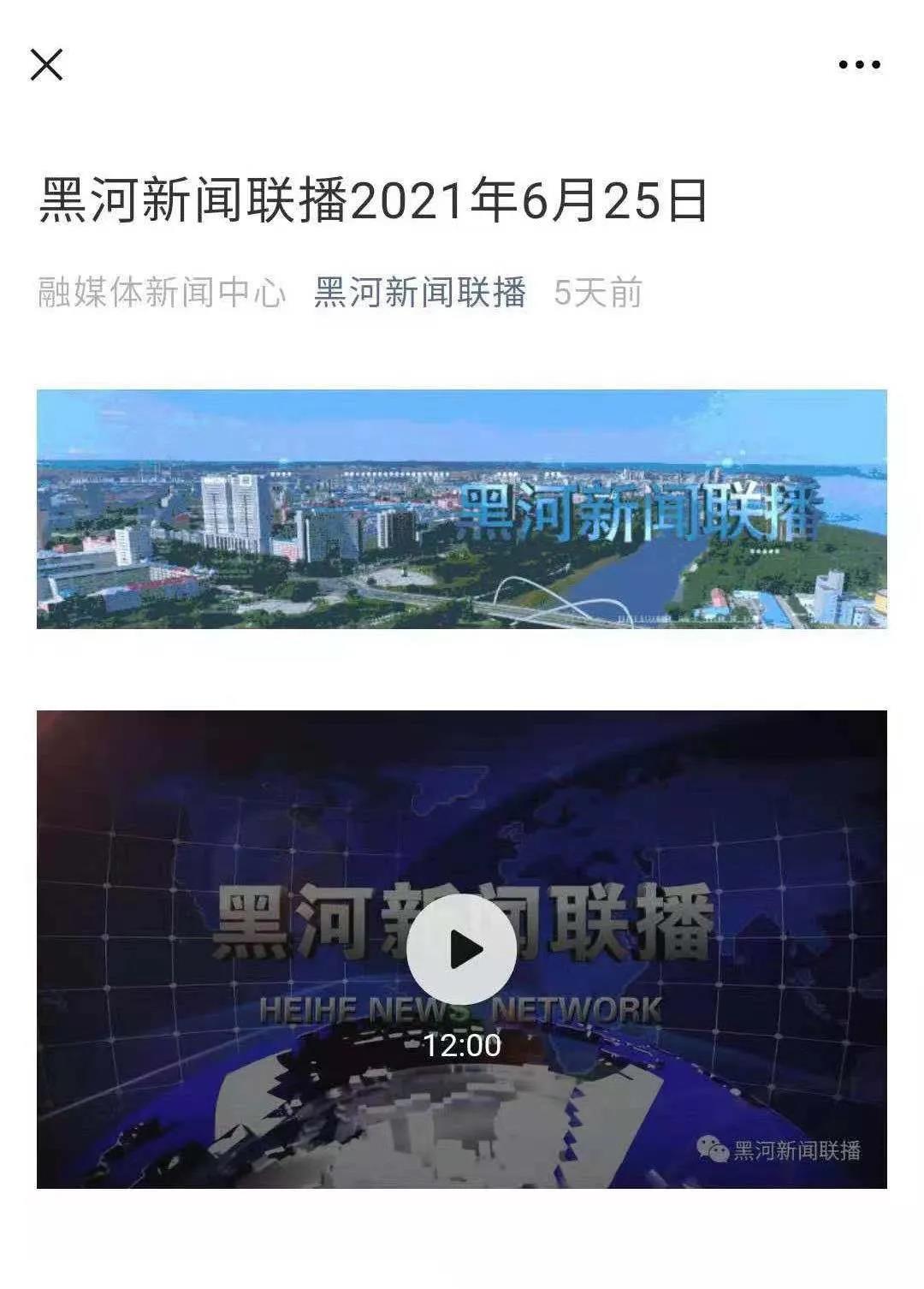Open the 黑河新闻联播 city banner image
Screen dimensions: 924x1289
pyautogui.click(x=462, y=508)
